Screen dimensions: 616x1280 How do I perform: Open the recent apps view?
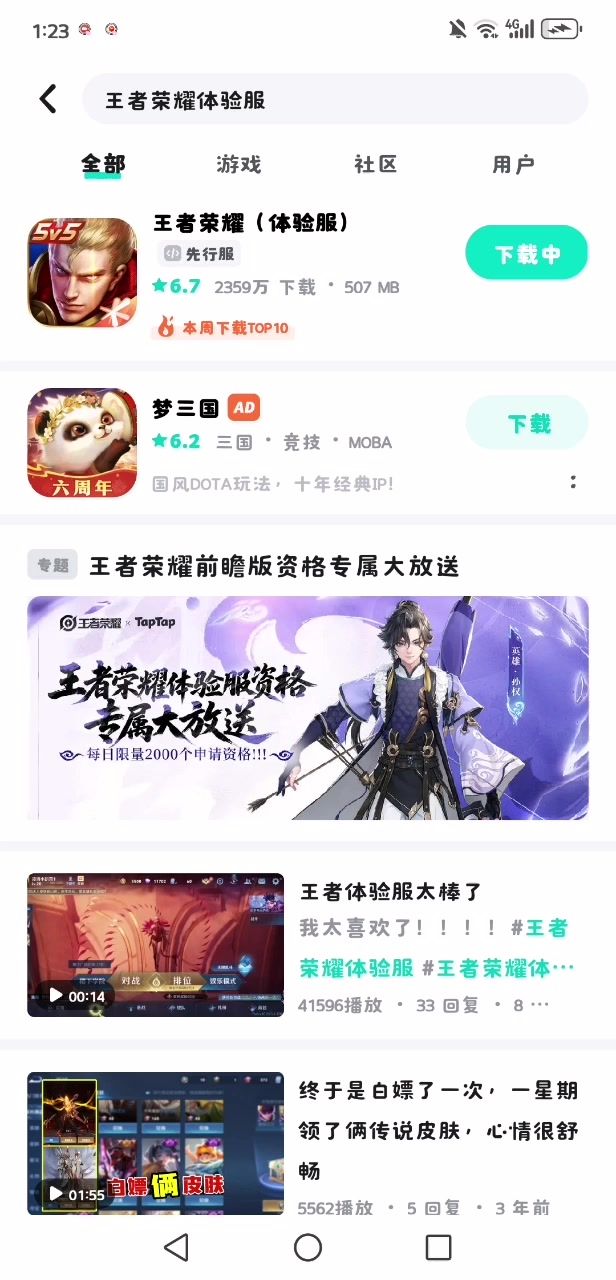(438, 1247)
